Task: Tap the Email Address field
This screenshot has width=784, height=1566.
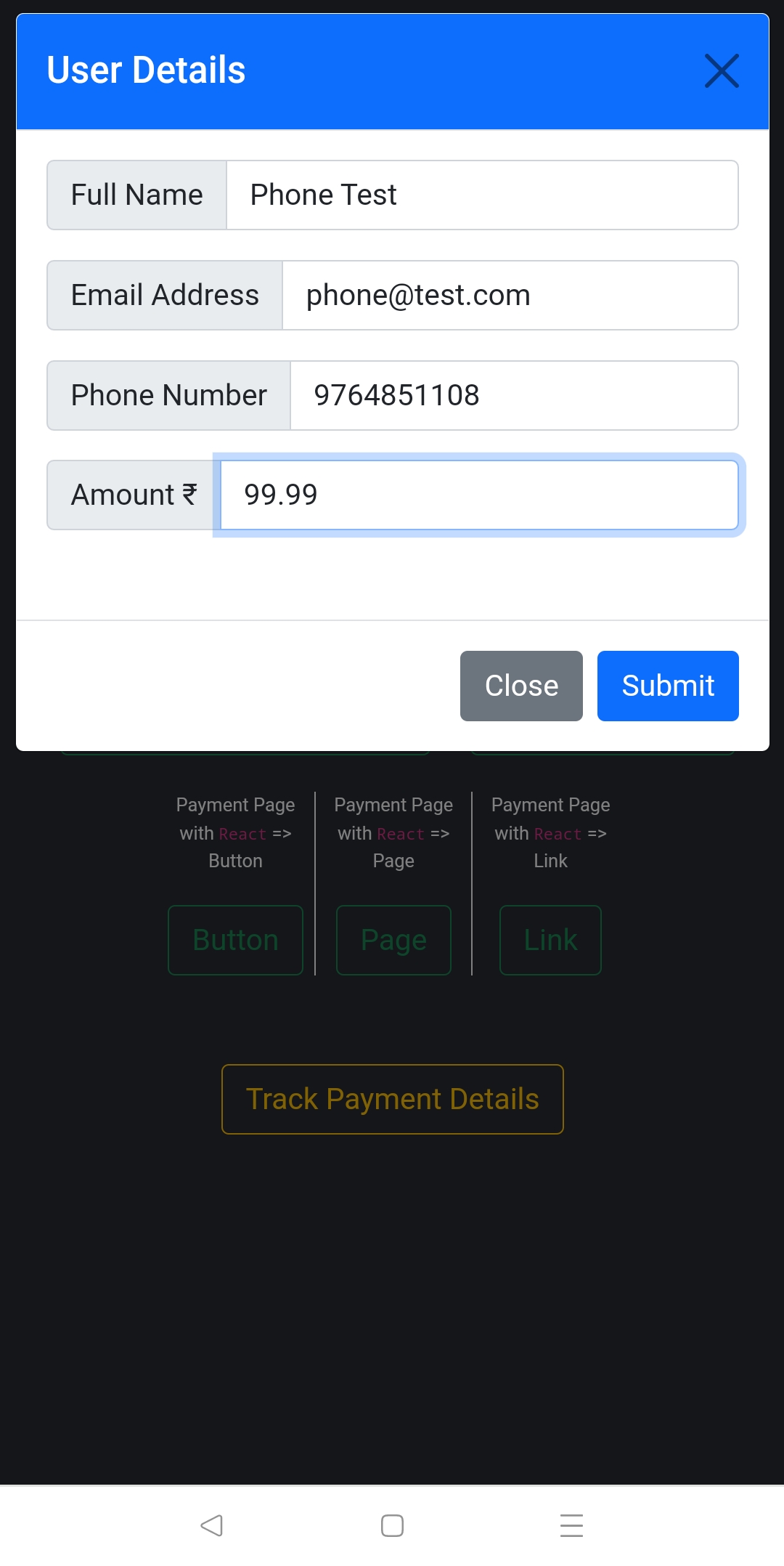Action: pyautogui.click(x=510, y=296)
